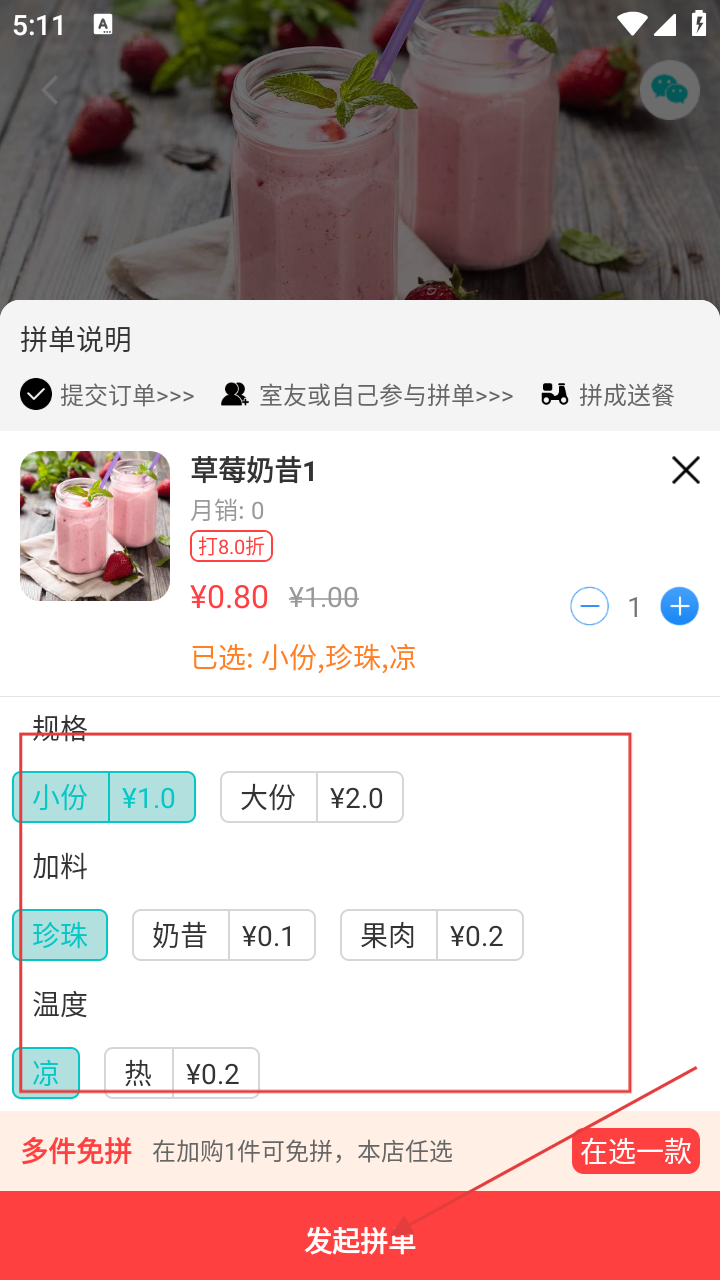720x1280 pixels.
Task: Go back using the top-left arrow
Action: pos(50,91)
